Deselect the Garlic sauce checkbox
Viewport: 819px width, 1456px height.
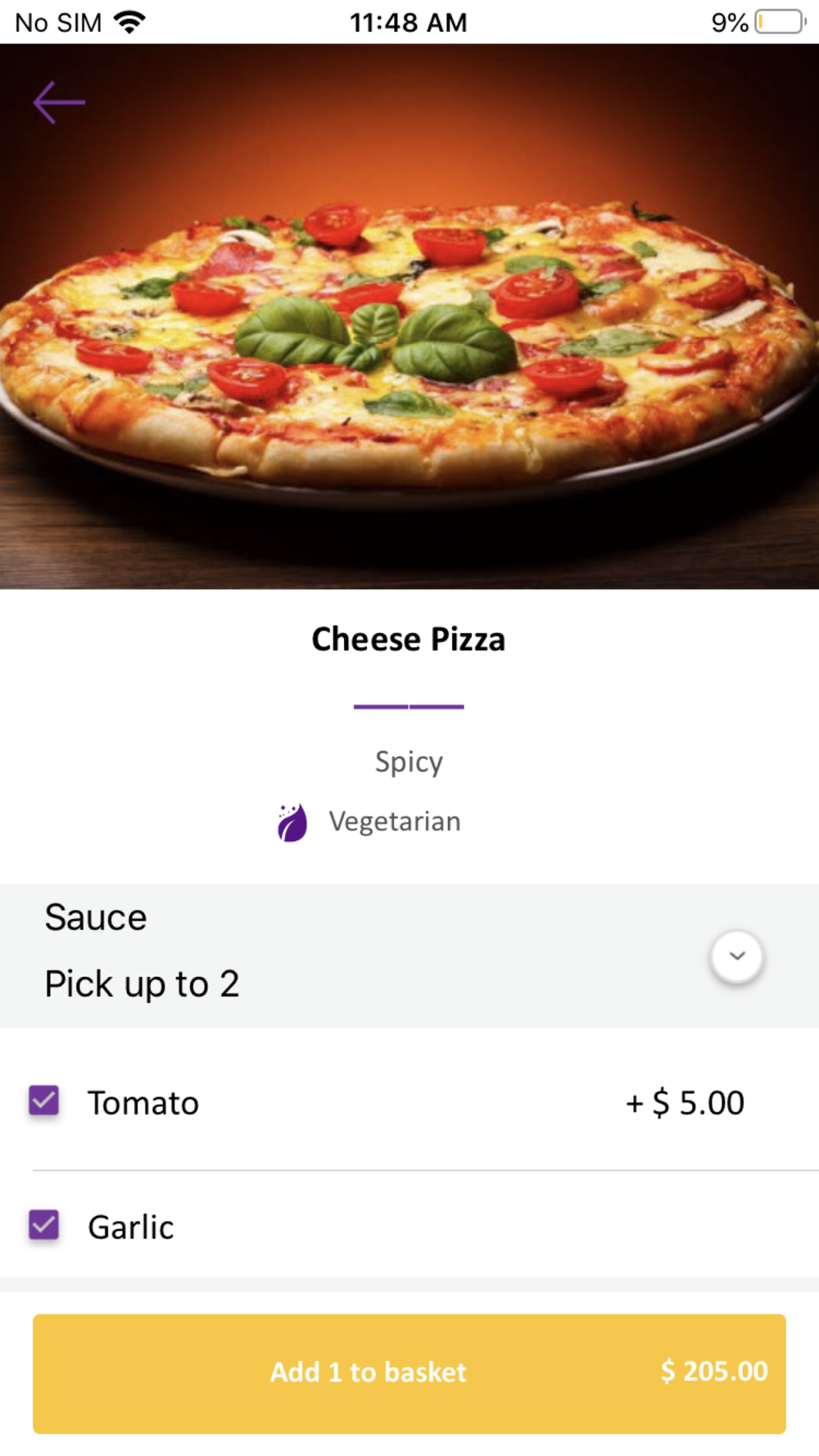click(44, 1226)
